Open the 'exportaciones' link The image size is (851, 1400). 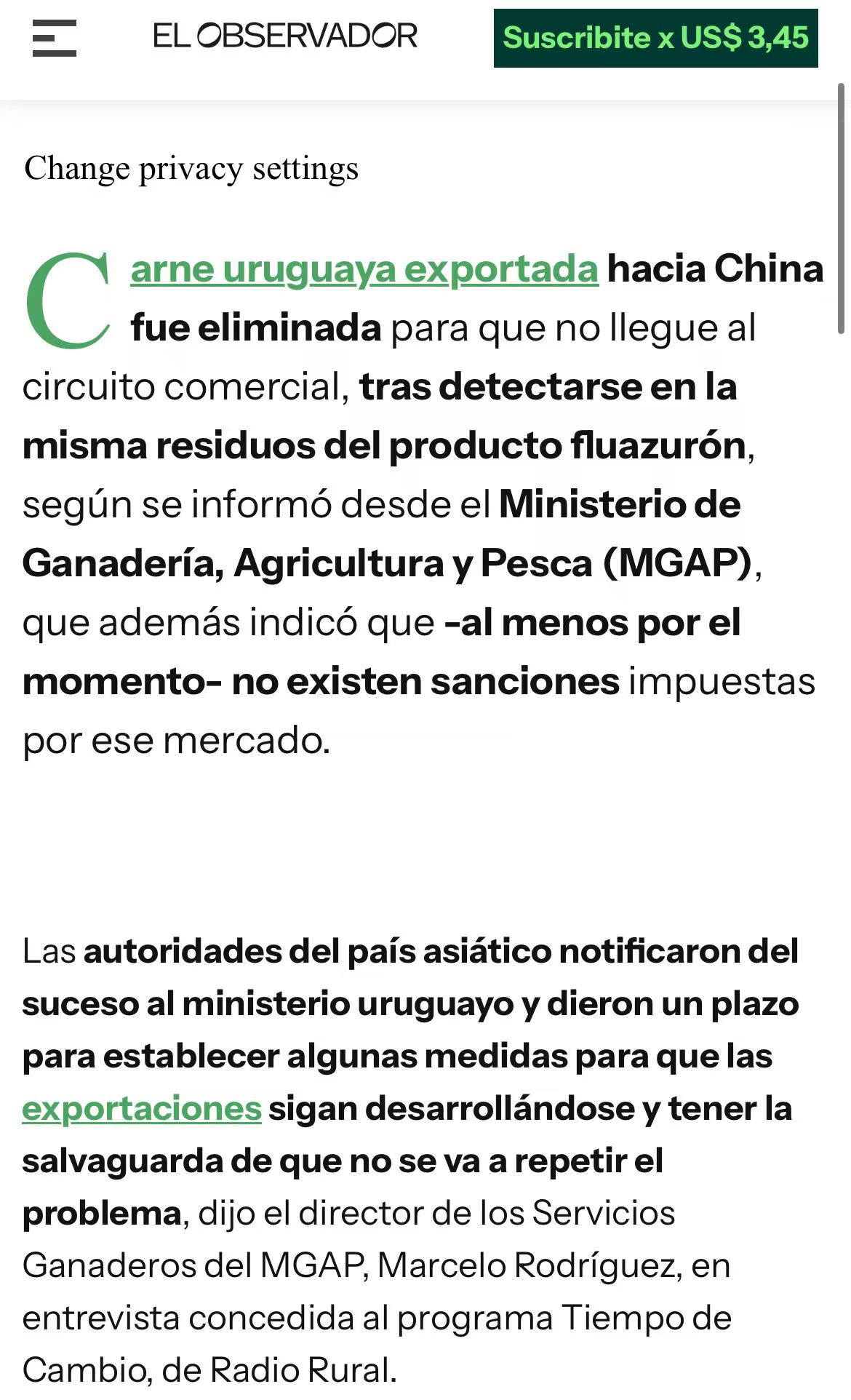[x=142, y=1108]
